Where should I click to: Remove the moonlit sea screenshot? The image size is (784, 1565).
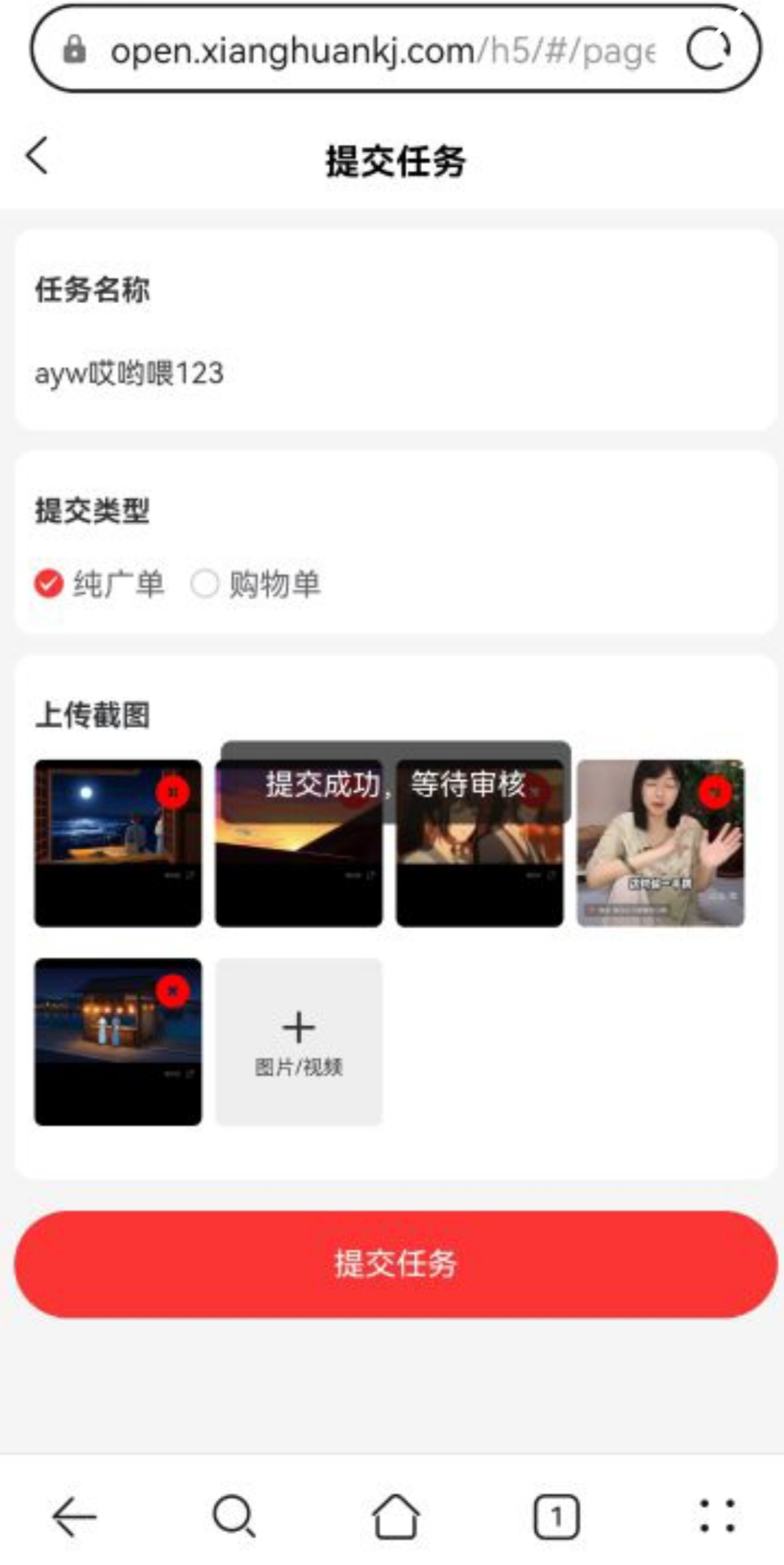click(x=172, y=792)
